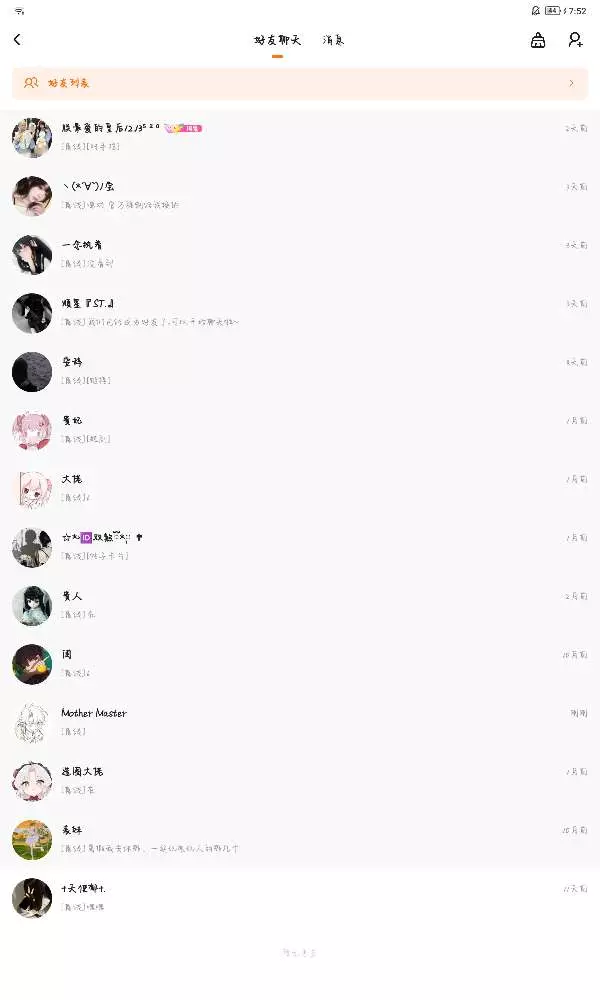Open the chat with 逛圈大佬
This screenshot has height=1000, width=600.
[300, 781]
